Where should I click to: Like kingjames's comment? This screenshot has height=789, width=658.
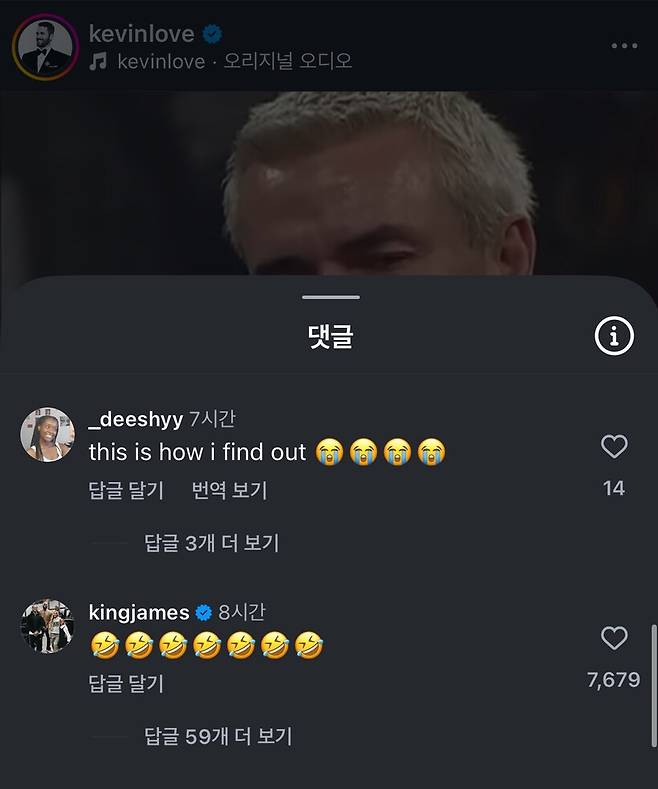tap(614, 638)
